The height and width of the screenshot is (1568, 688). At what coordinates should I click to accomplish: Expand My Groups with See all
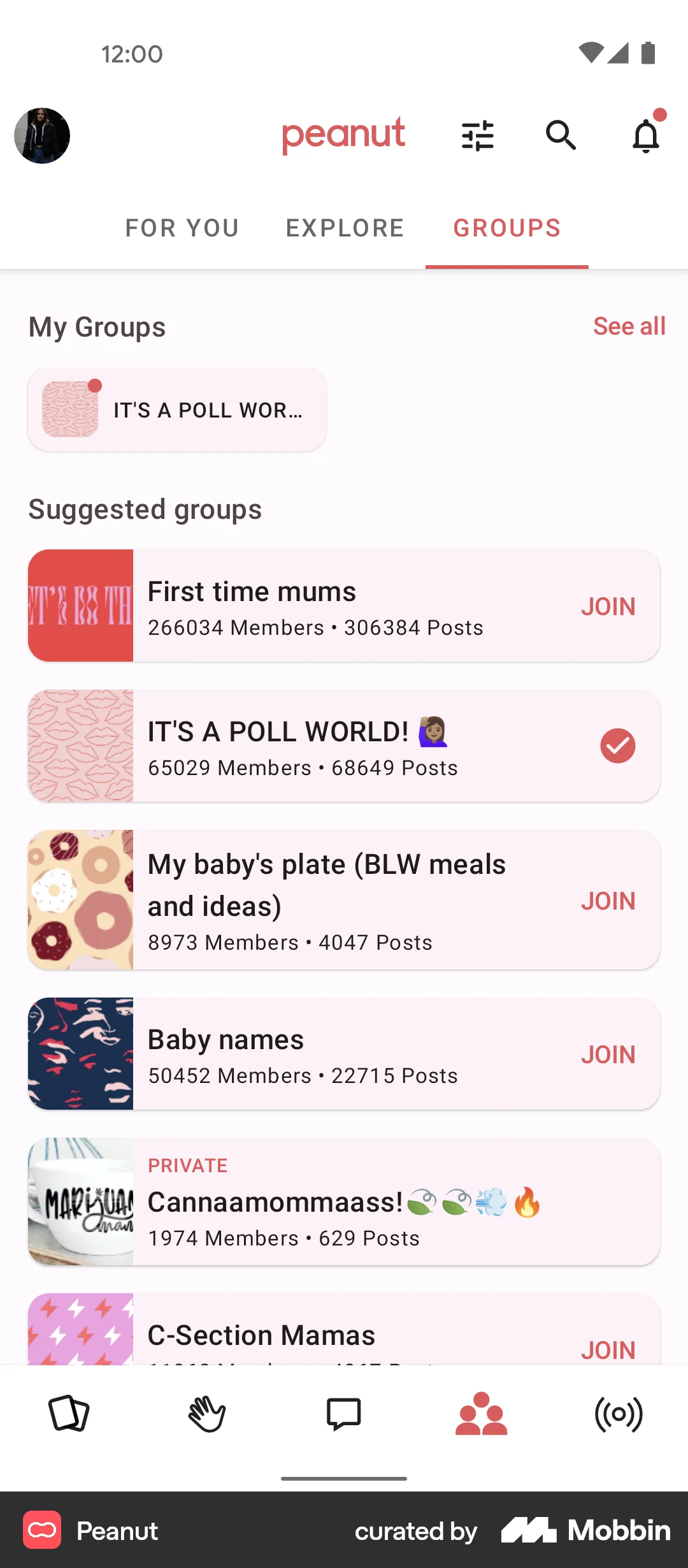[629, 326]
